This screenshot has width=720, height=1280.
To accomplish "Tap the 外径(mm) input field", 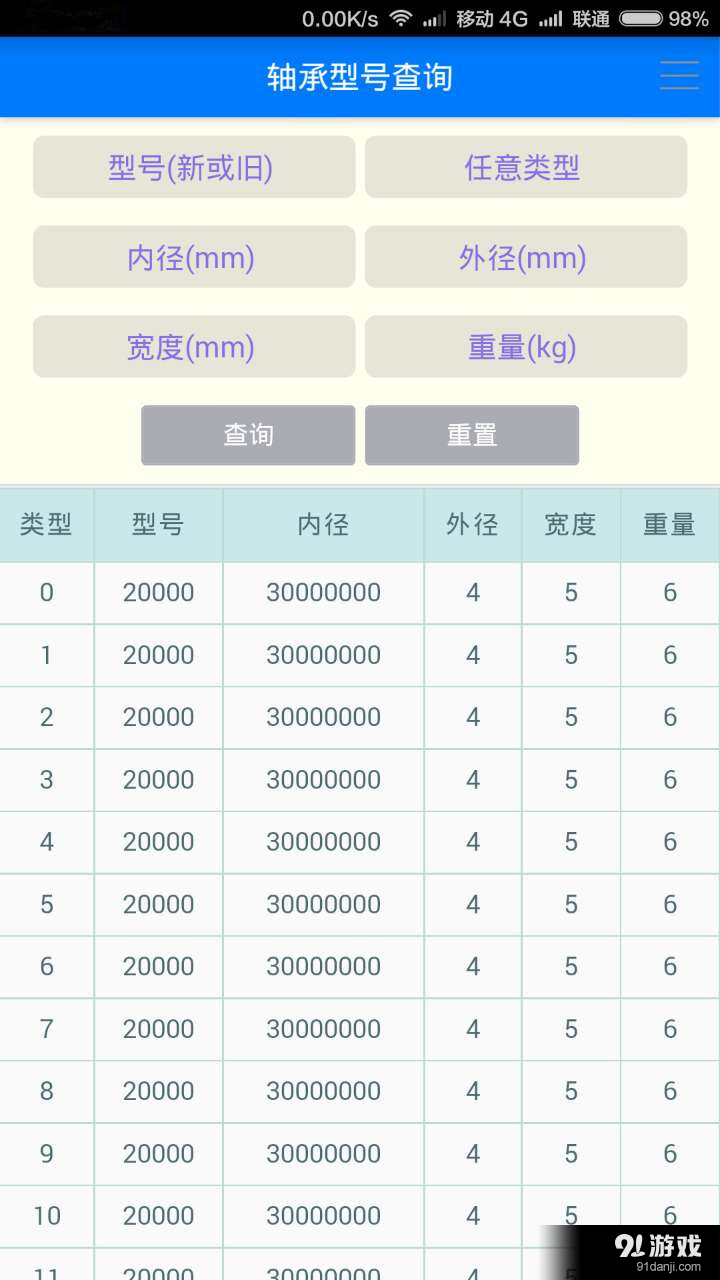I will pos(526,257).
